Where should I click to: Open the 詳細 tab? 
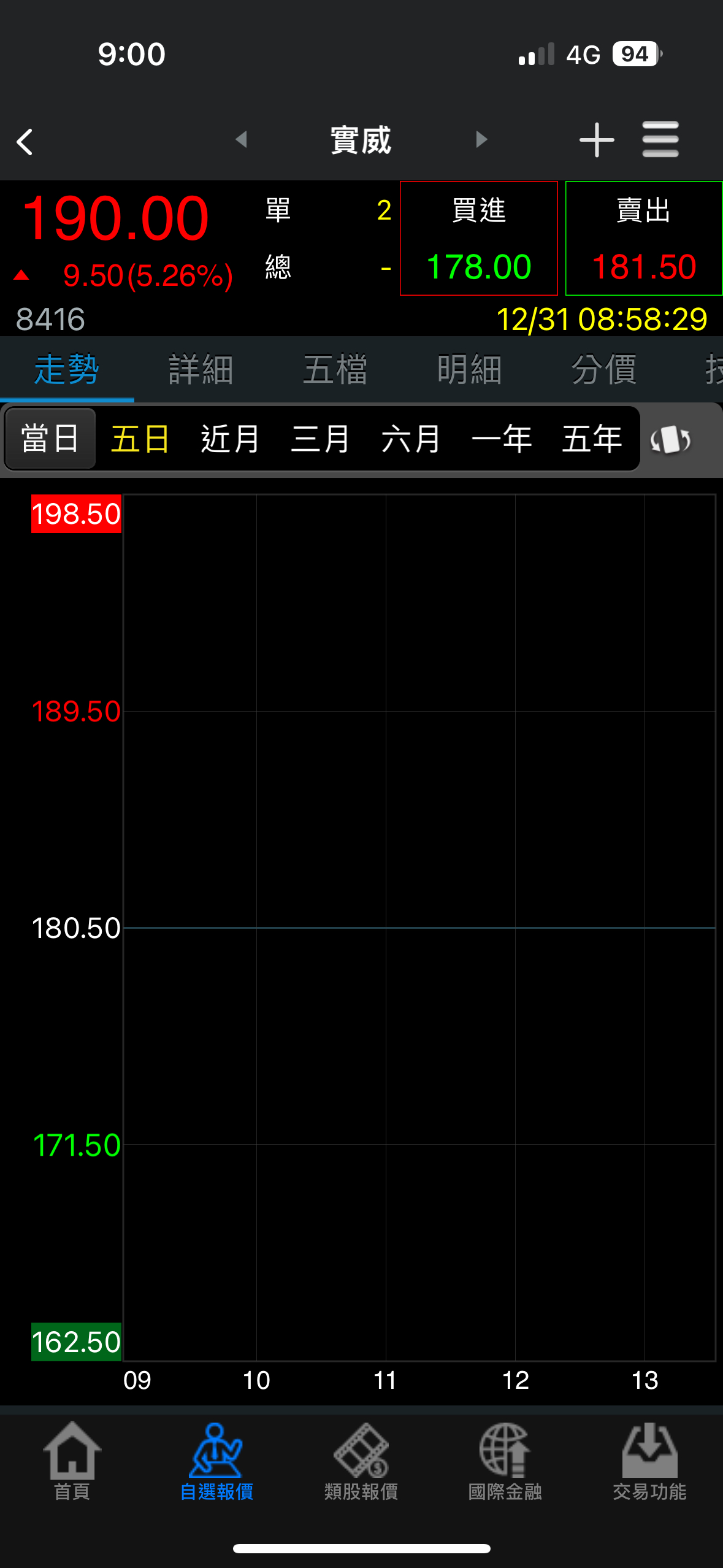(201, 370)
